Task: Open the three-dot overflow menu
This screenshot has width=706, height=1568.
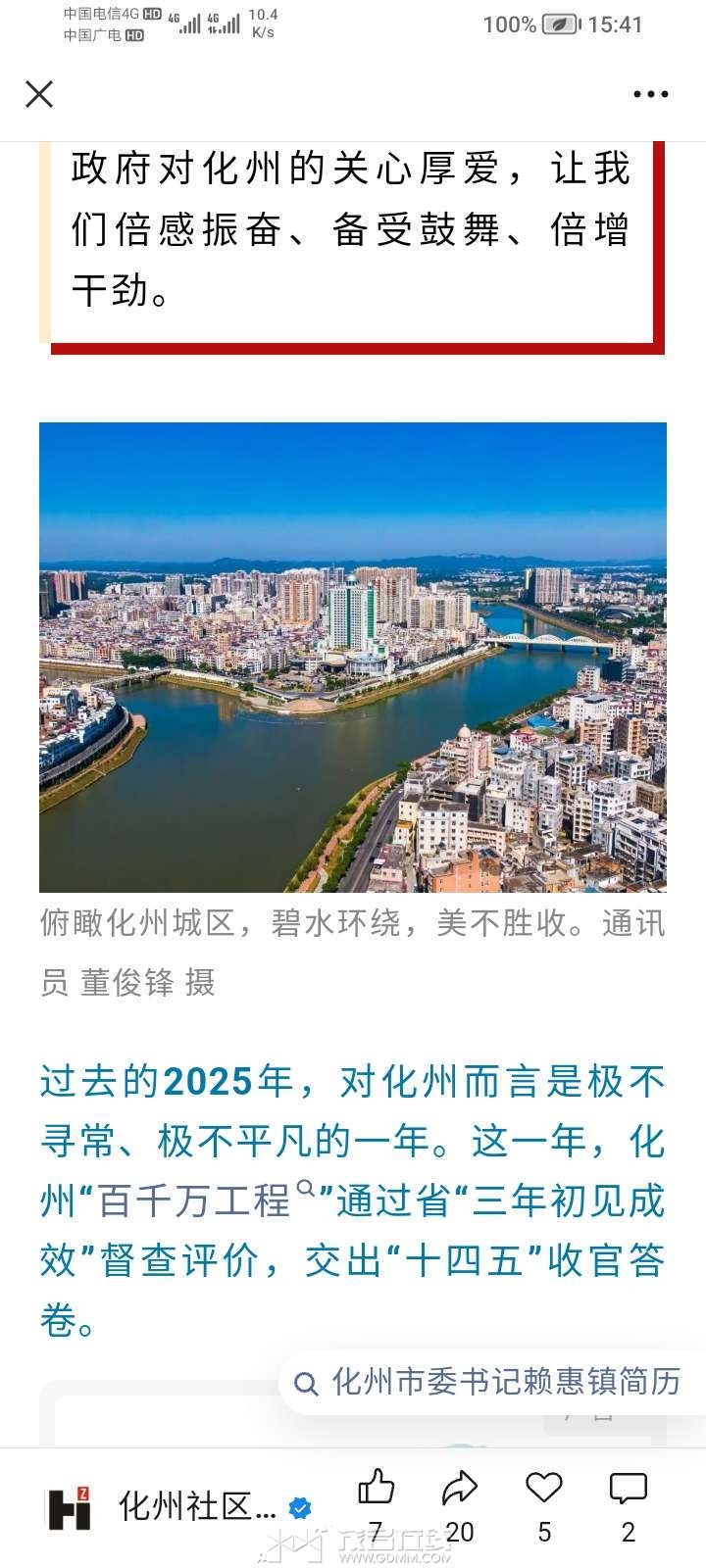Action: pyautogui.click(x=650, y=94)
